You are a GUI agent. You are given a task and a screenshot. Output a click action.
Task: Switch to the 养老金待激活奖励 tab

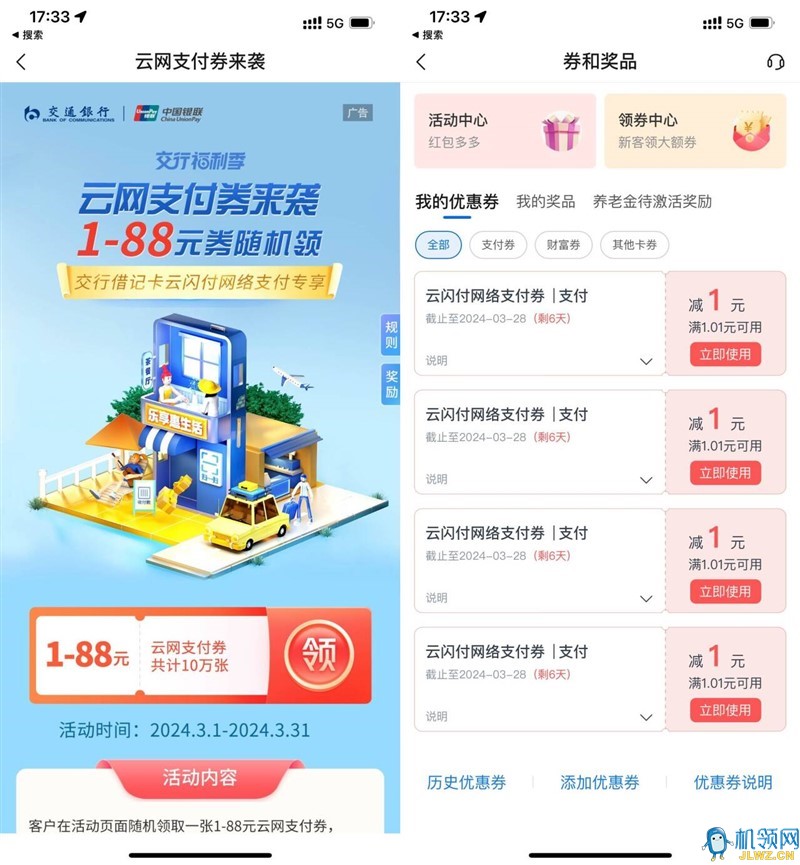652,202
